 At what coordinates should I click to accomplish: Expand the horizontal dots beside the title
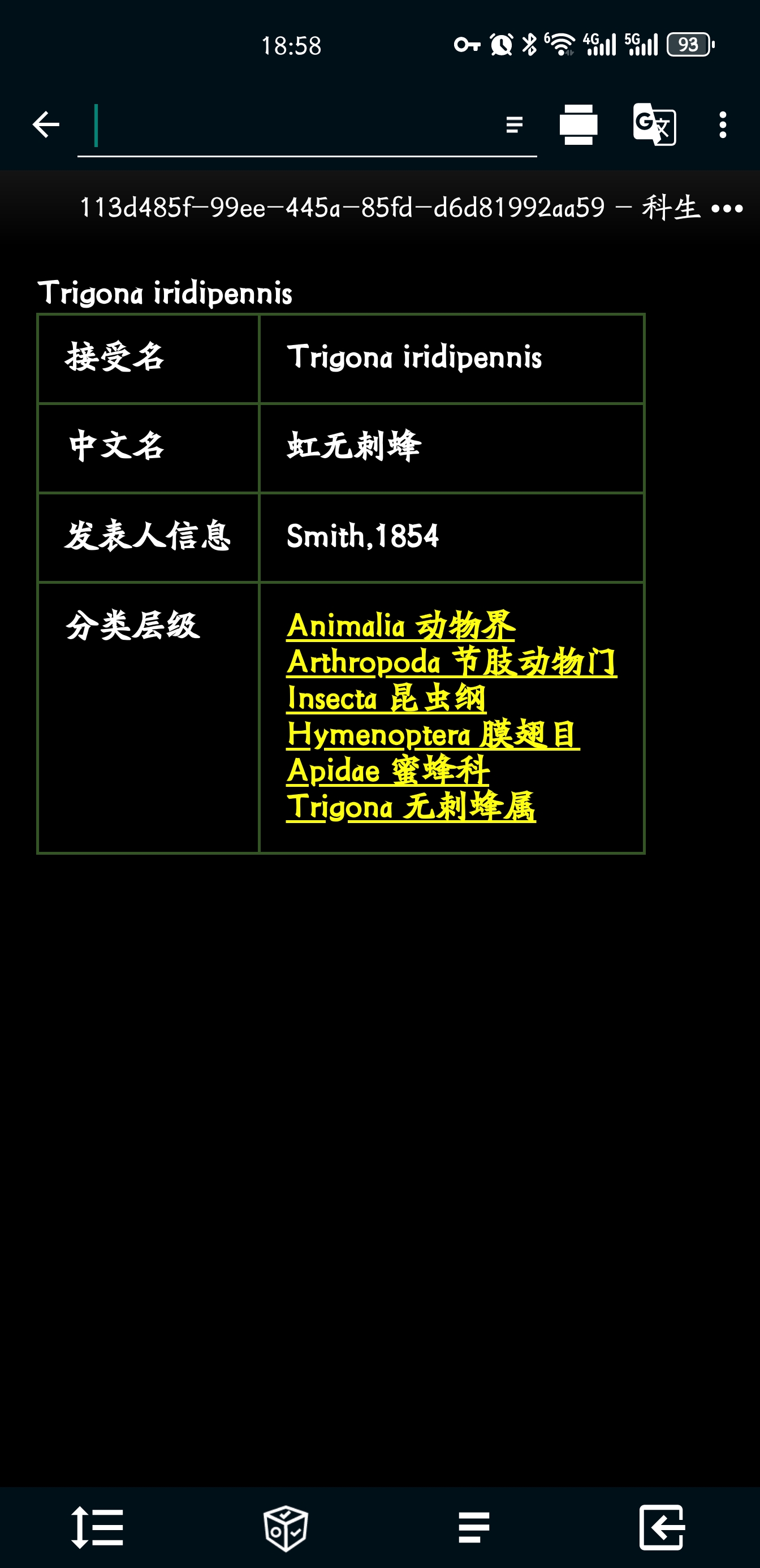[727, 209]
